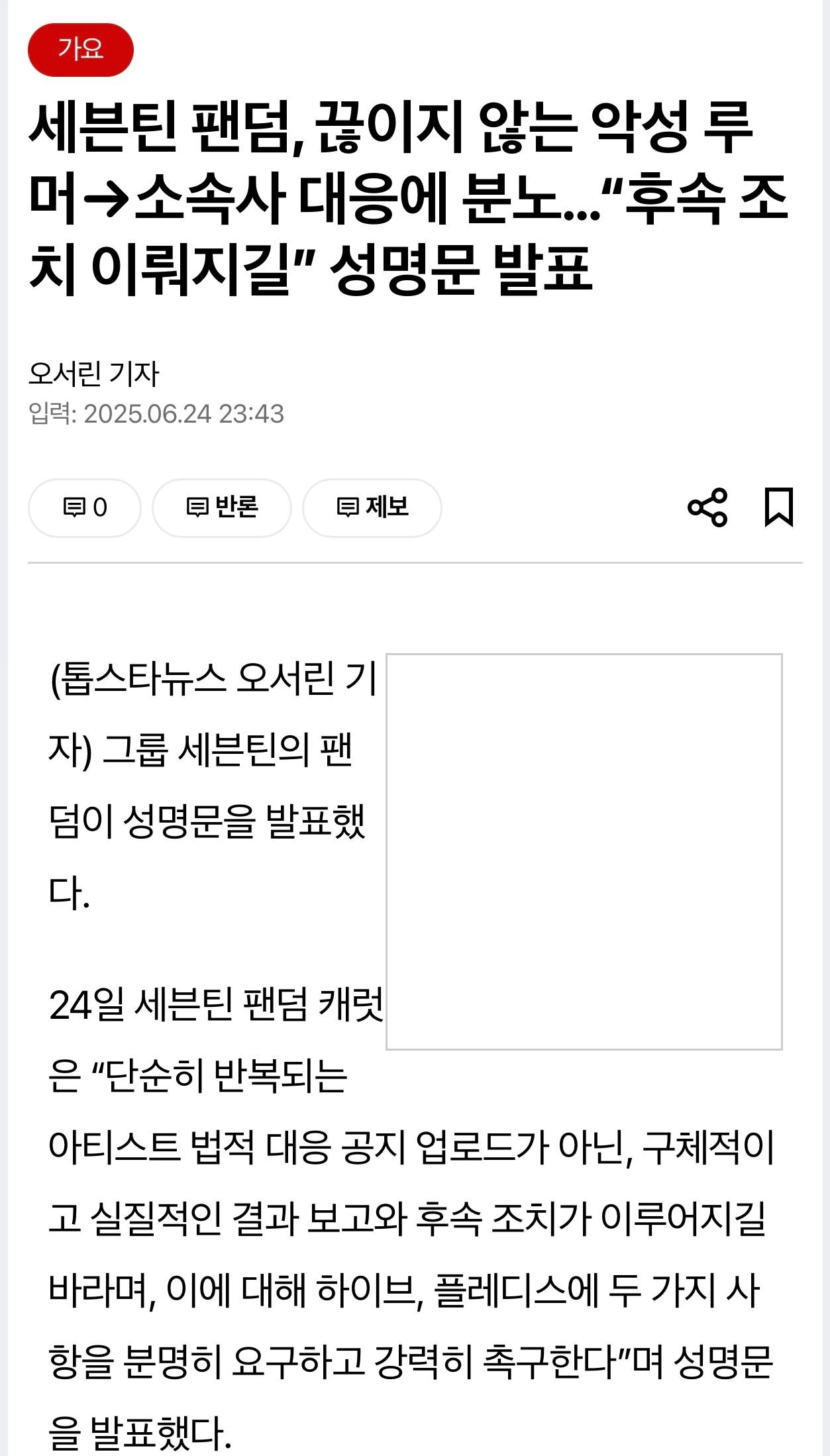The height and width of the screenshot is (1456, 830).
Task: Tap the 반론 button
Action: coord(222,508)
